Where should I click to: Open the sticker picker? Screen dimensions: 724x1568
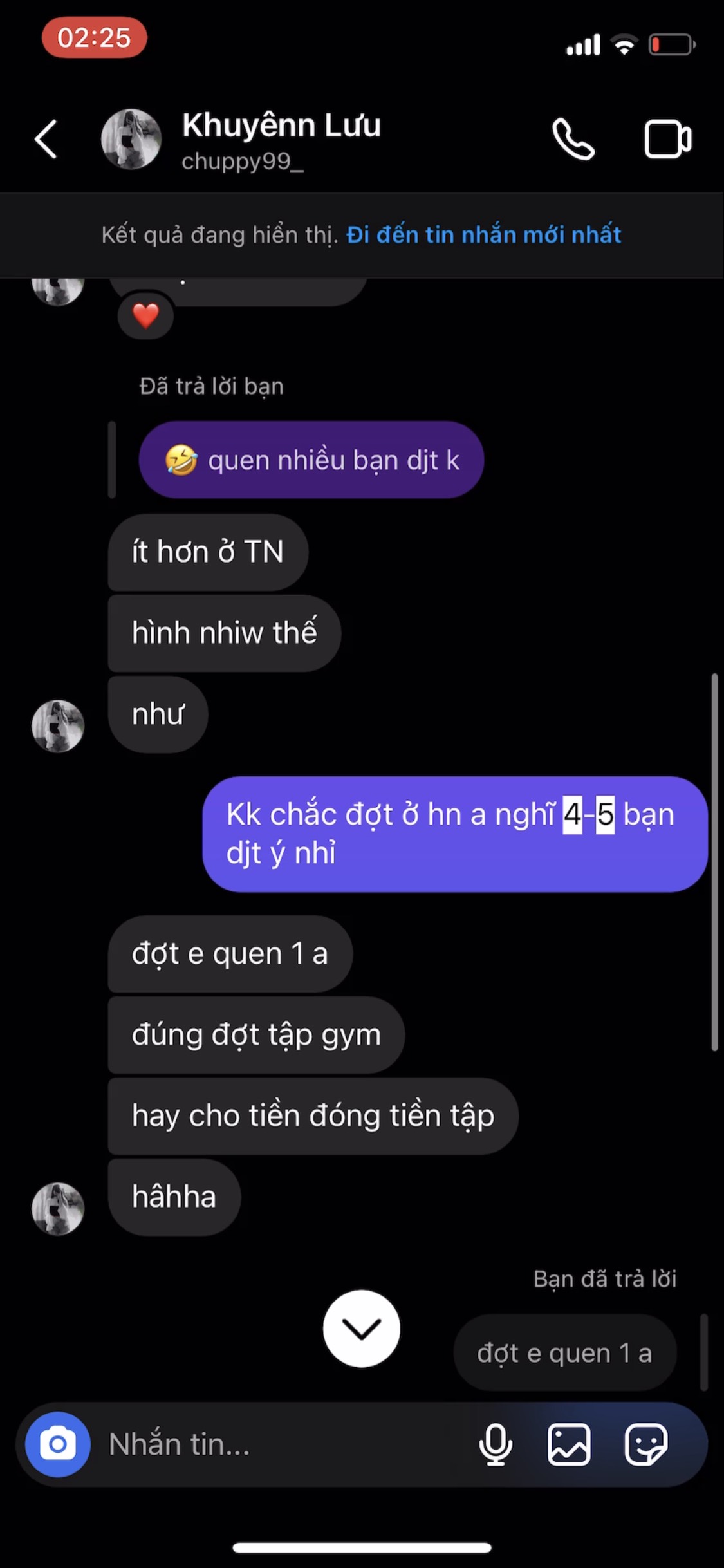(x=645, y=1444)
